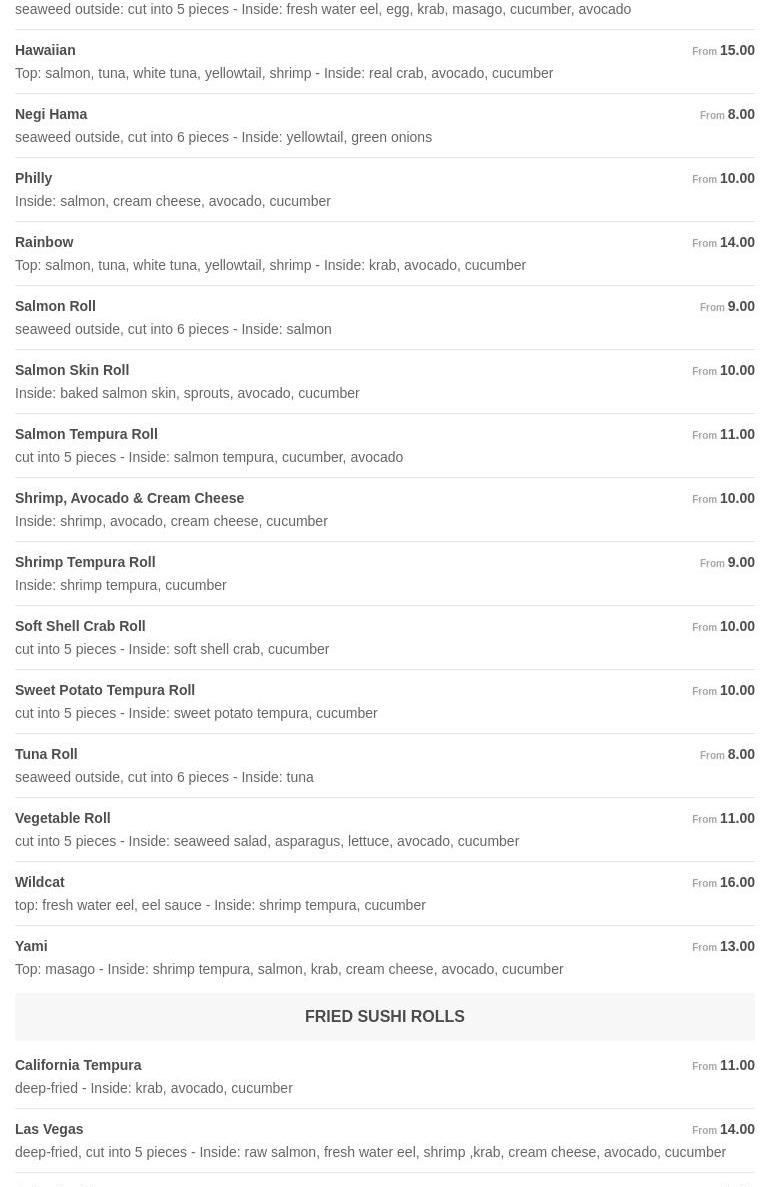Open the Rainbow roll details
This screenshot has height=1187, width=770.
tap(44, 242)
